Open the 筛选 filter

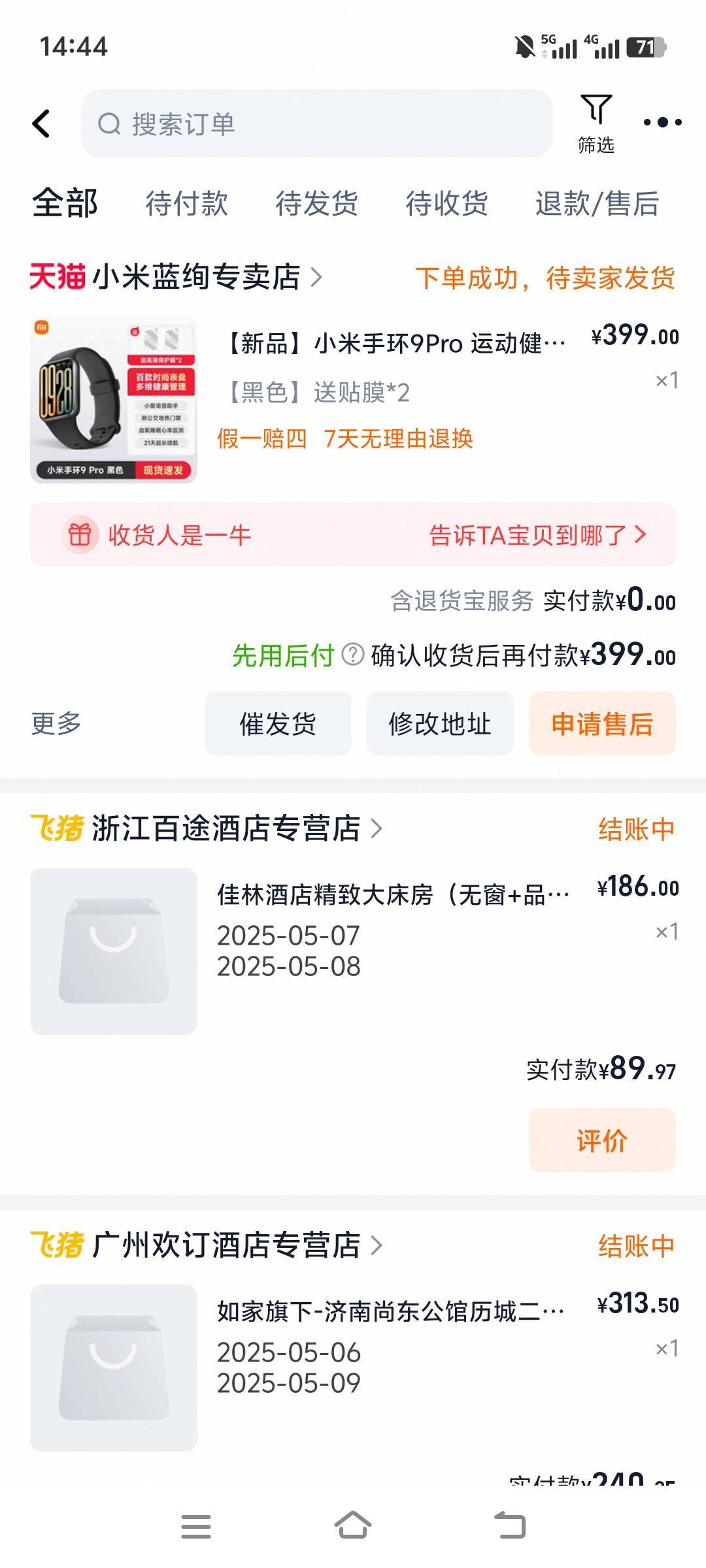[x=596, y=123]
